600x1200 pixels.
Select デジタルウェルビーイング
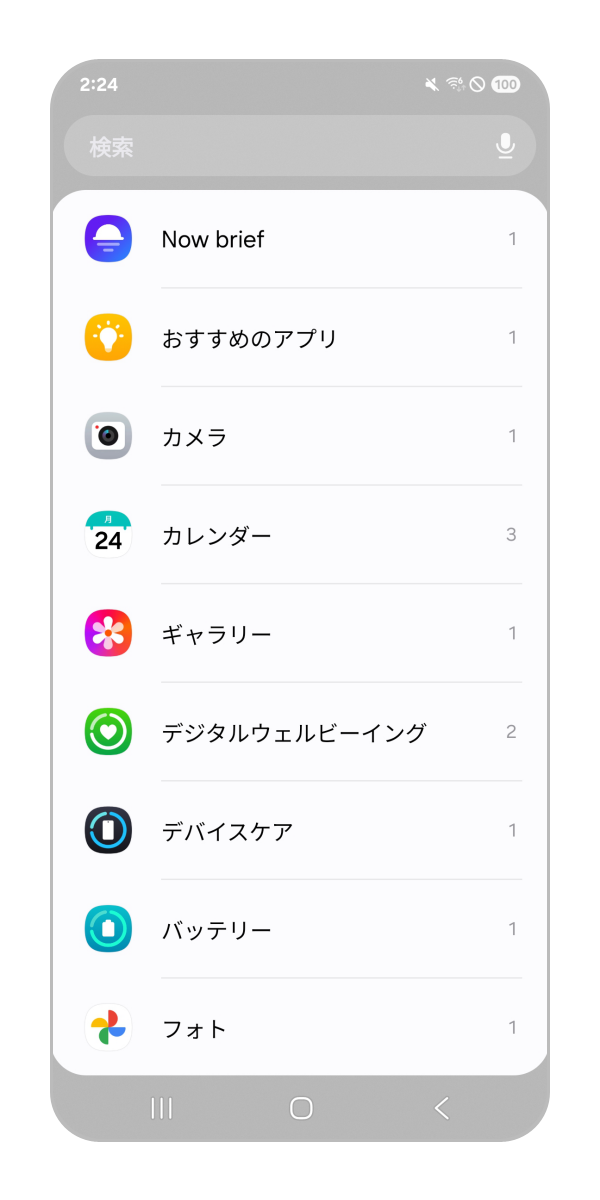300,732
